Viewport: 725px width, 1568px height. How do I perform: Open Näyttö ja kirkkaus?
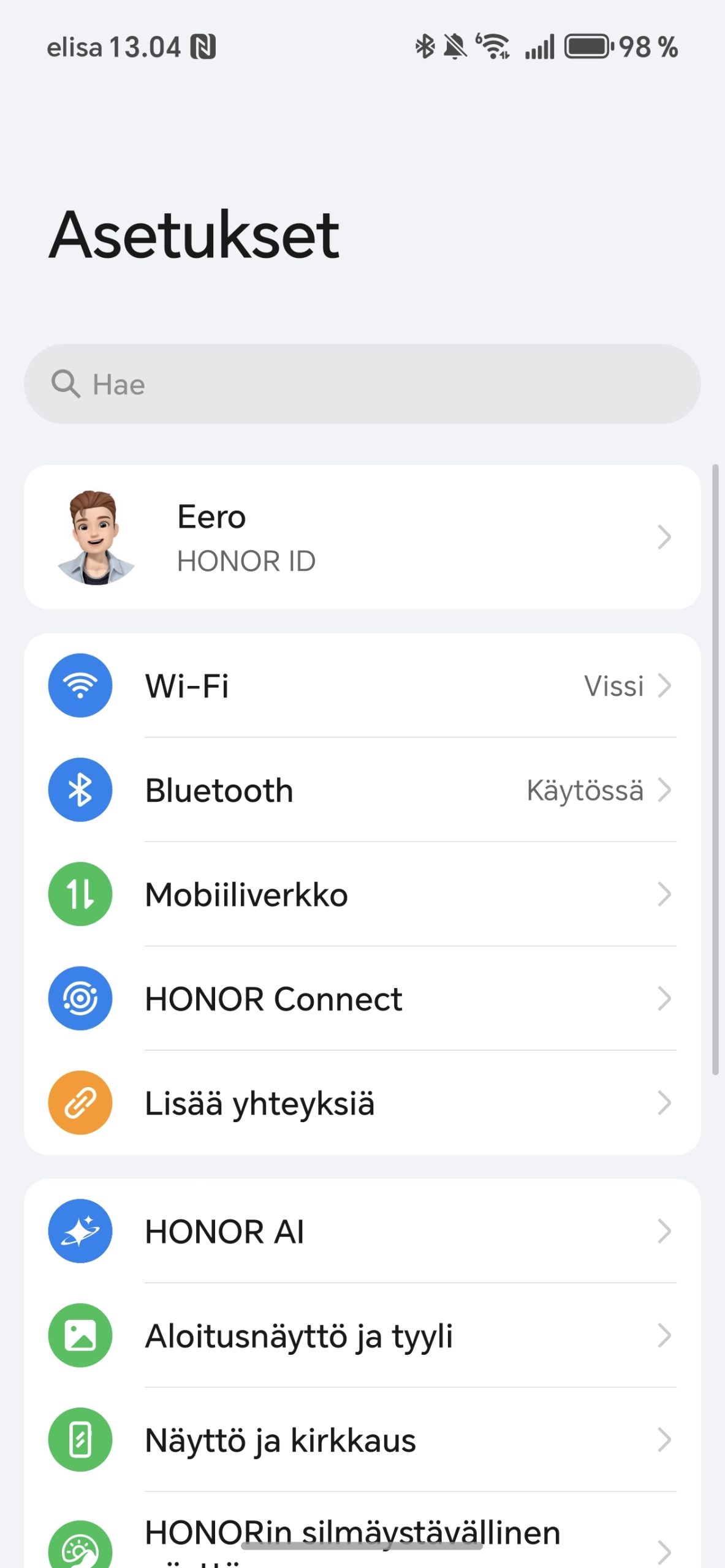click(362, 1439)
